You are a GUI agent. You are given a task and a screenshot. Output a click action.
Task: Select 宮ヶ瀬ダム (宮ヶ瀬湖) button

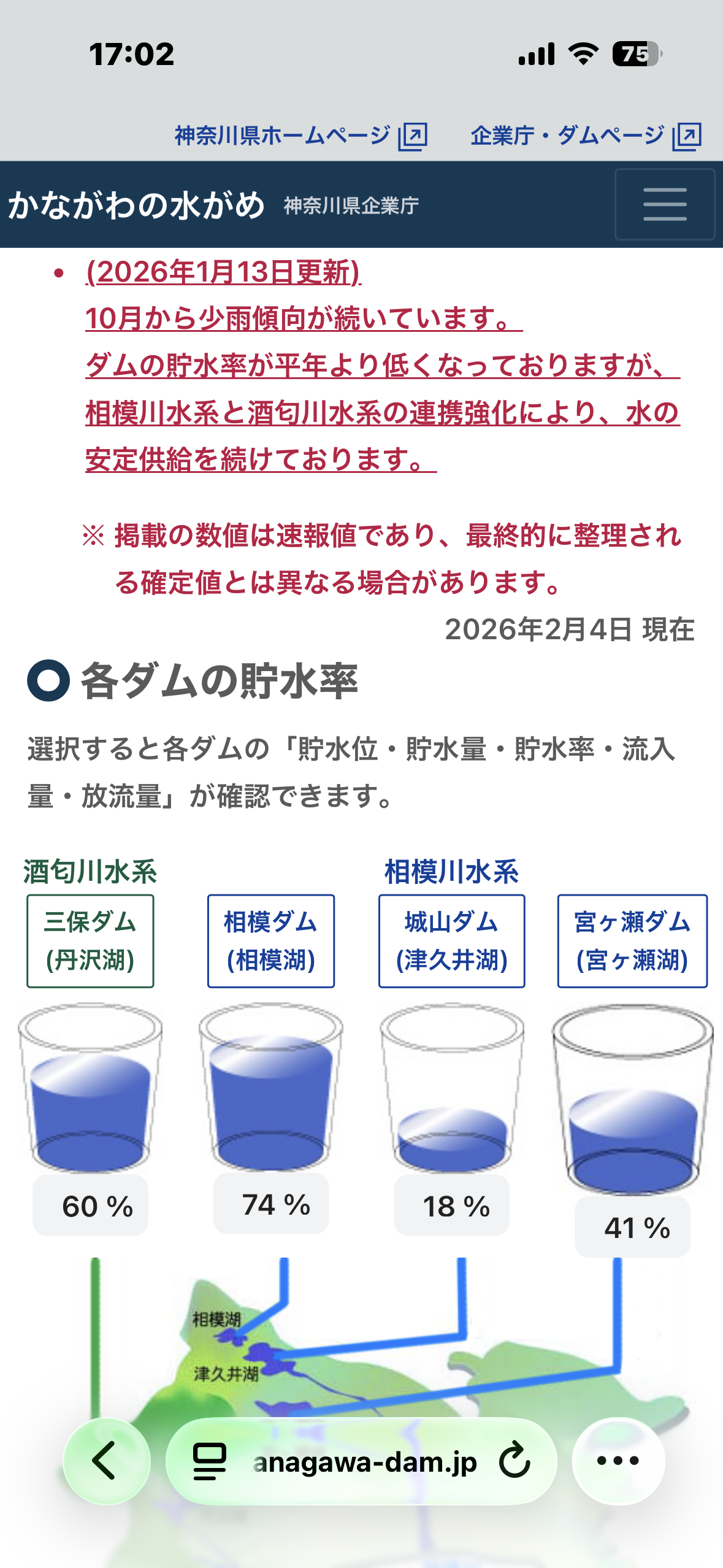point(632,940)
